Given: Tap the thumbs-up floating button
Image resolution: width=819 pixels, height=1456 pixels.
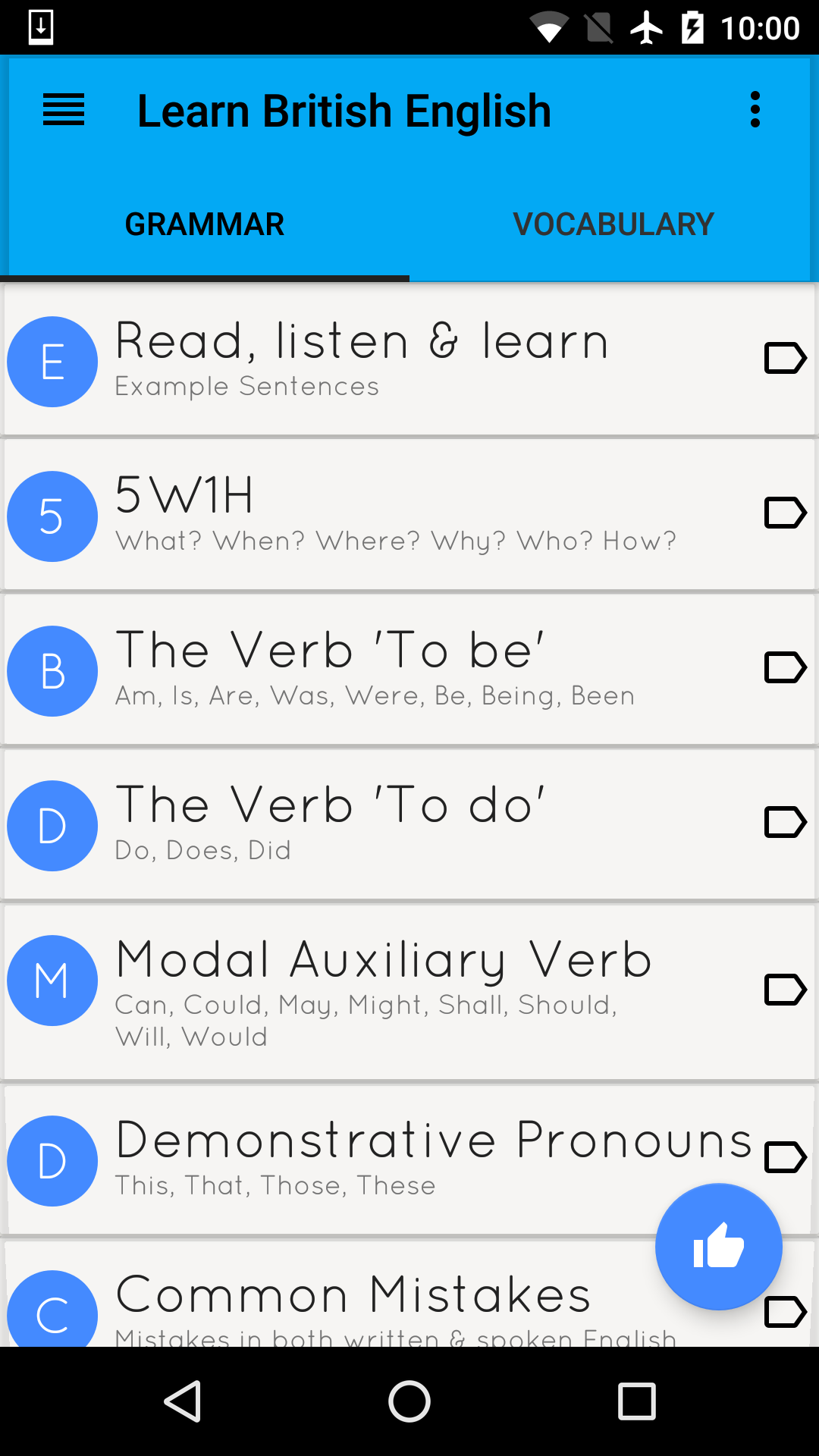Looking at the screenshot, I should [718, 1247].
